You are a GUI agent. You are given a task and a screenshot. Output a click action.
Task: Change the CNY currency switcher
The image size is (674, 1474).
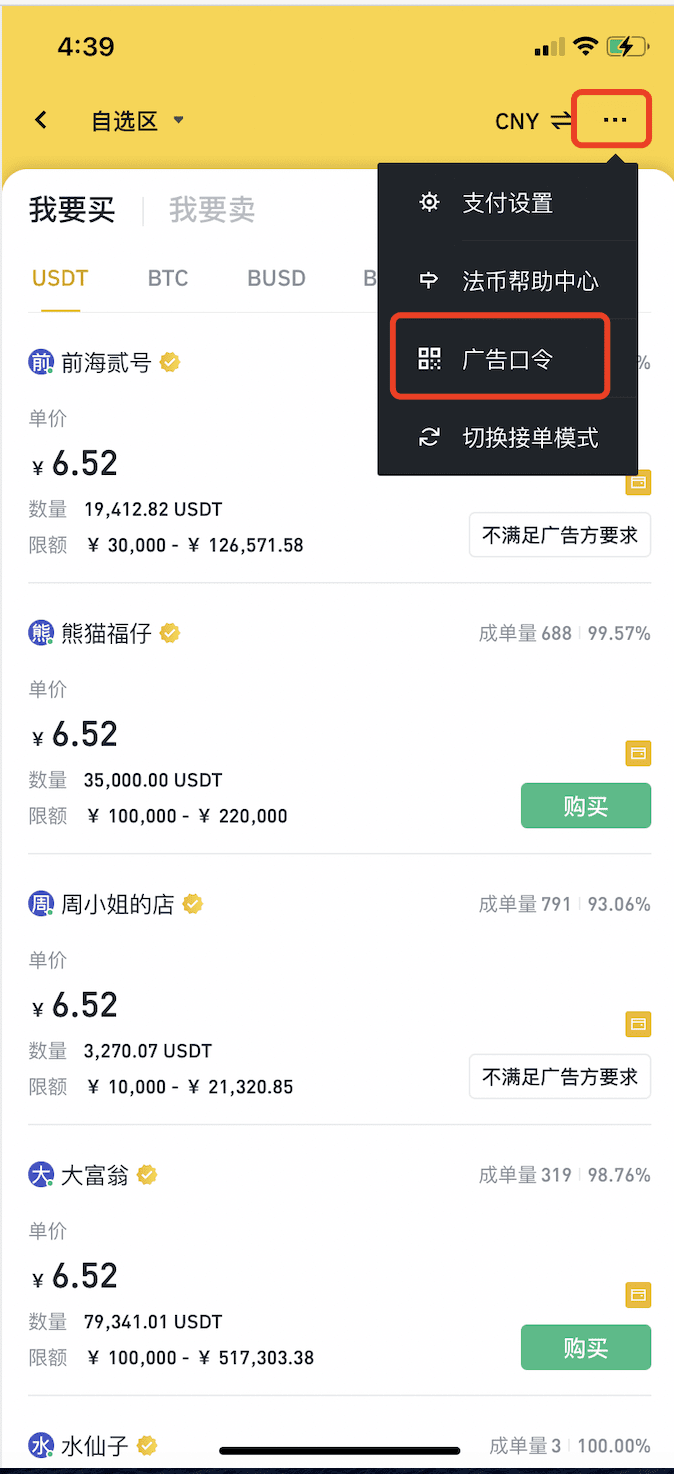tap(534, 121)
